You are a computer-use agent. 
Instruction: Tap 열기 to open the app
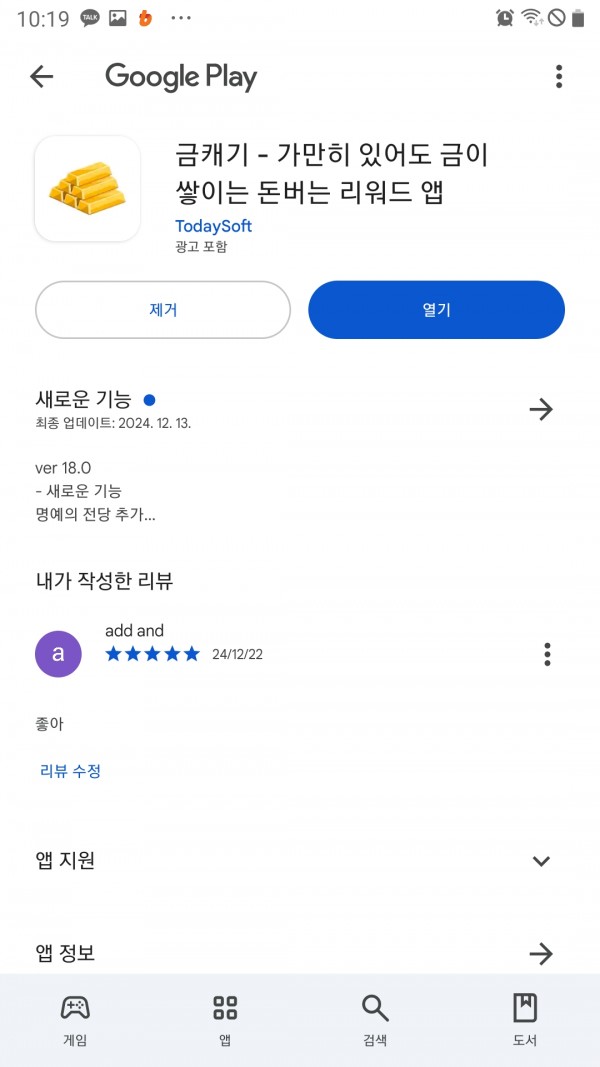pyautogui.click(x=436, y=310)
